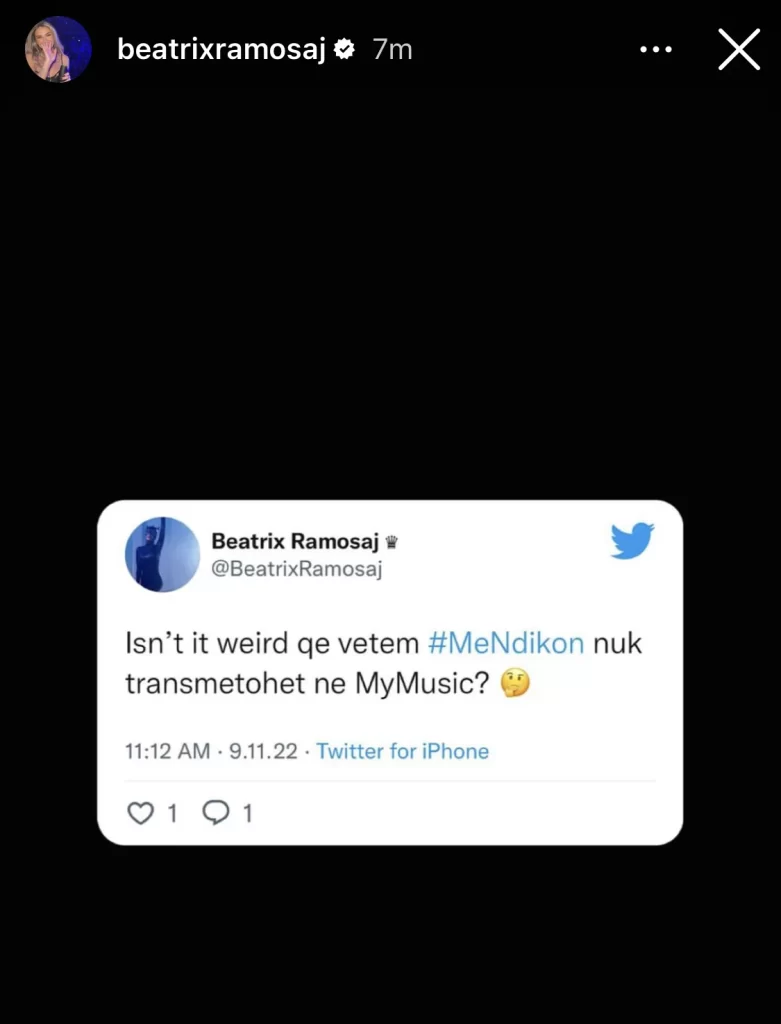781x1024 pixels.
Task: Open beatrixramosaj's profile picture
Action: (x=58, y=49)
